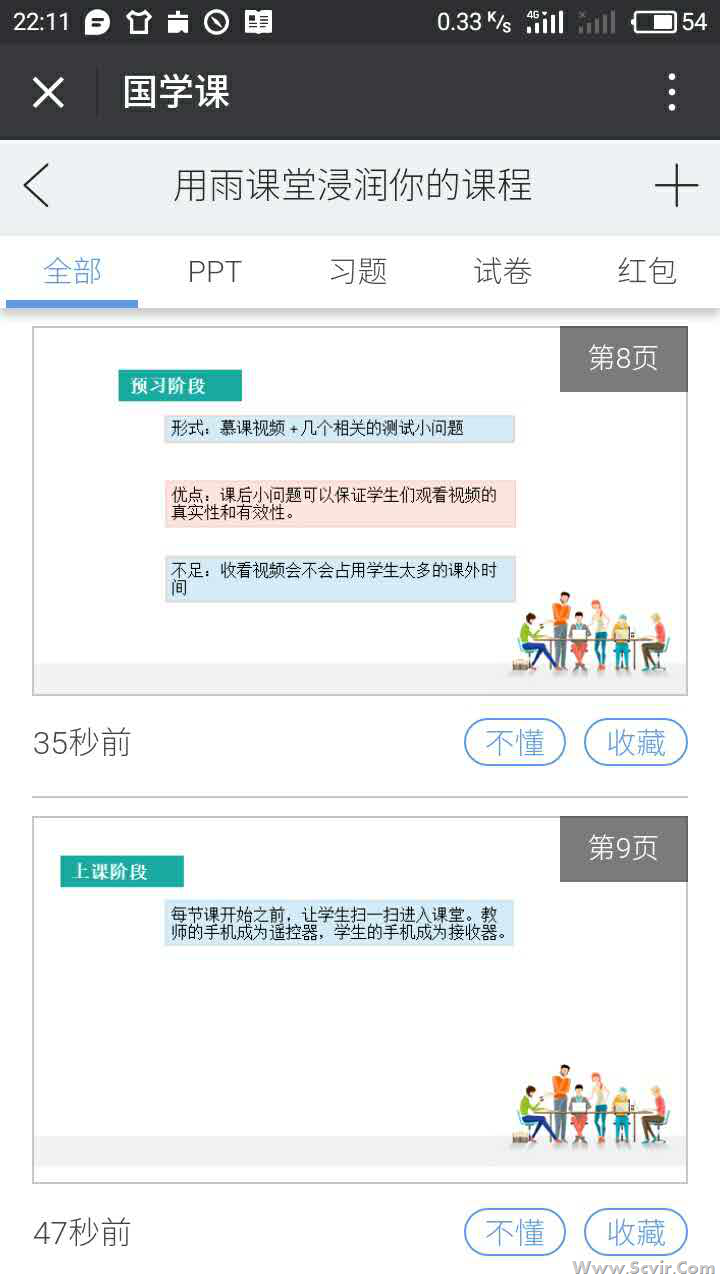Open the three-dot overflow menu

point(671,92)
